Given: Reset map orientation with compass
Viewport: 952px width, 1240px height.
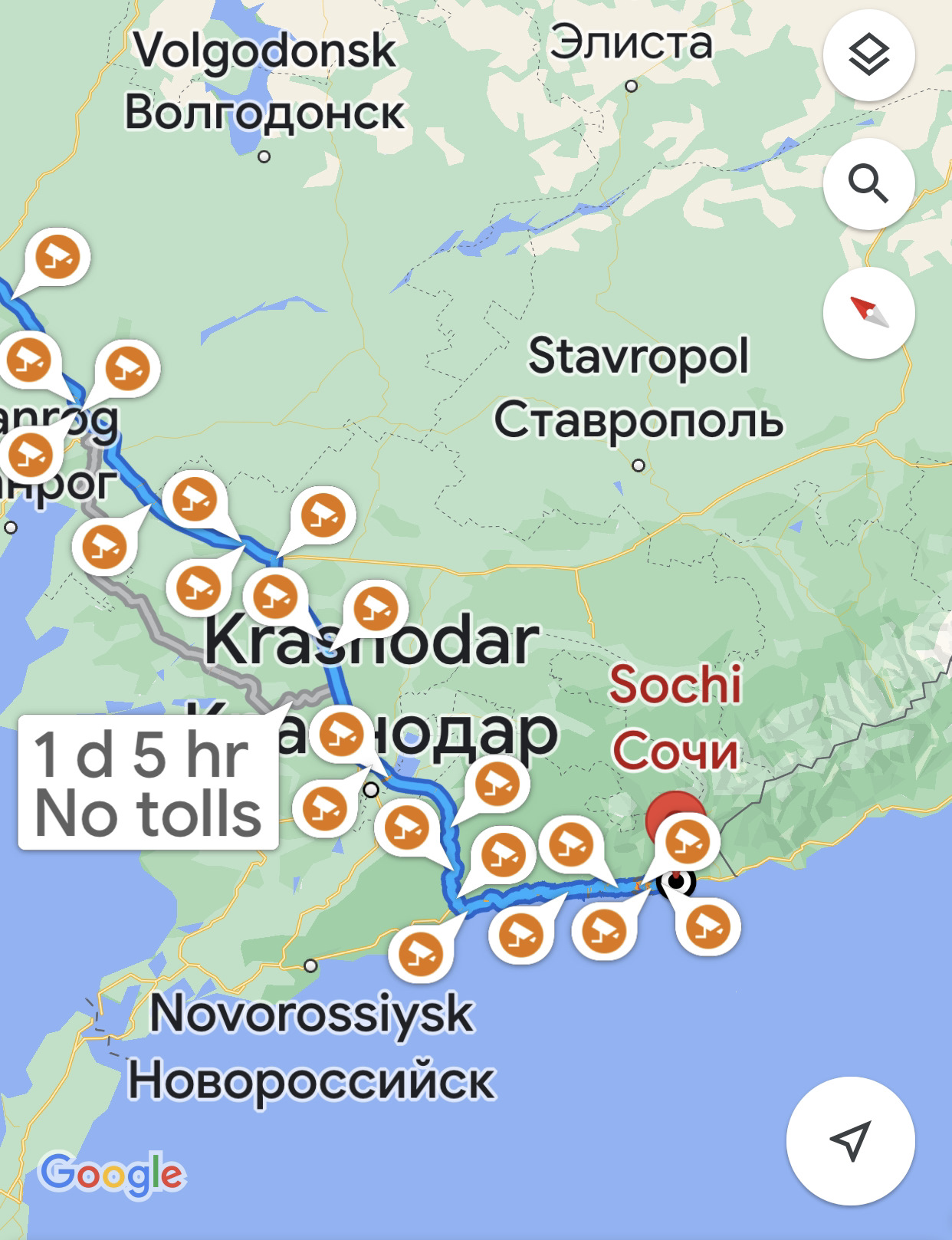Looking at the screenshot, I should (x=868, y=313).
